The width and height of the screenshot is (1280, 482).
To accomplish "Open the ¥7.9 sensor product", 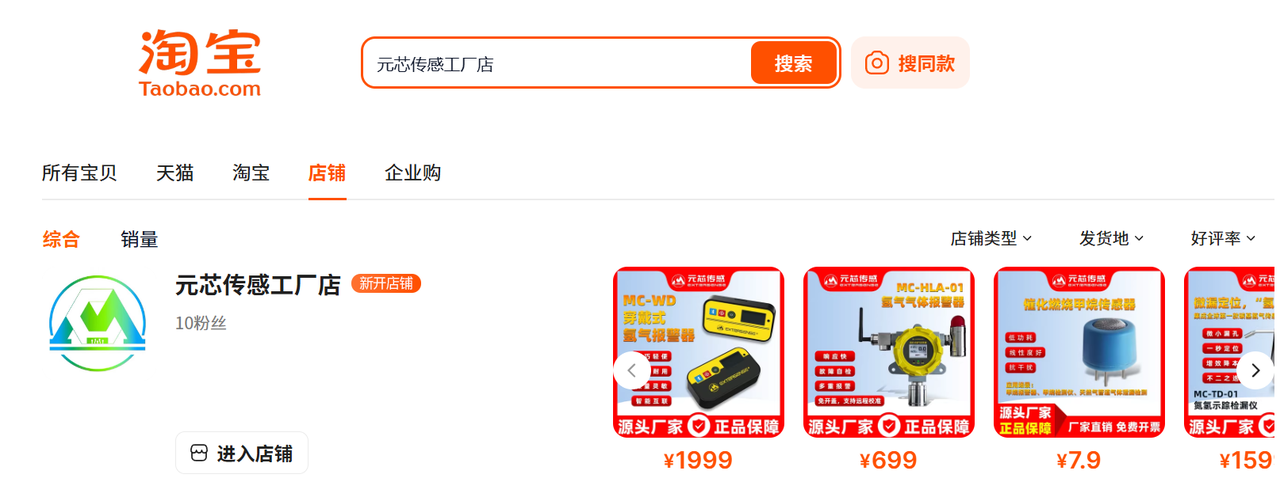I will coord(1079,352).
